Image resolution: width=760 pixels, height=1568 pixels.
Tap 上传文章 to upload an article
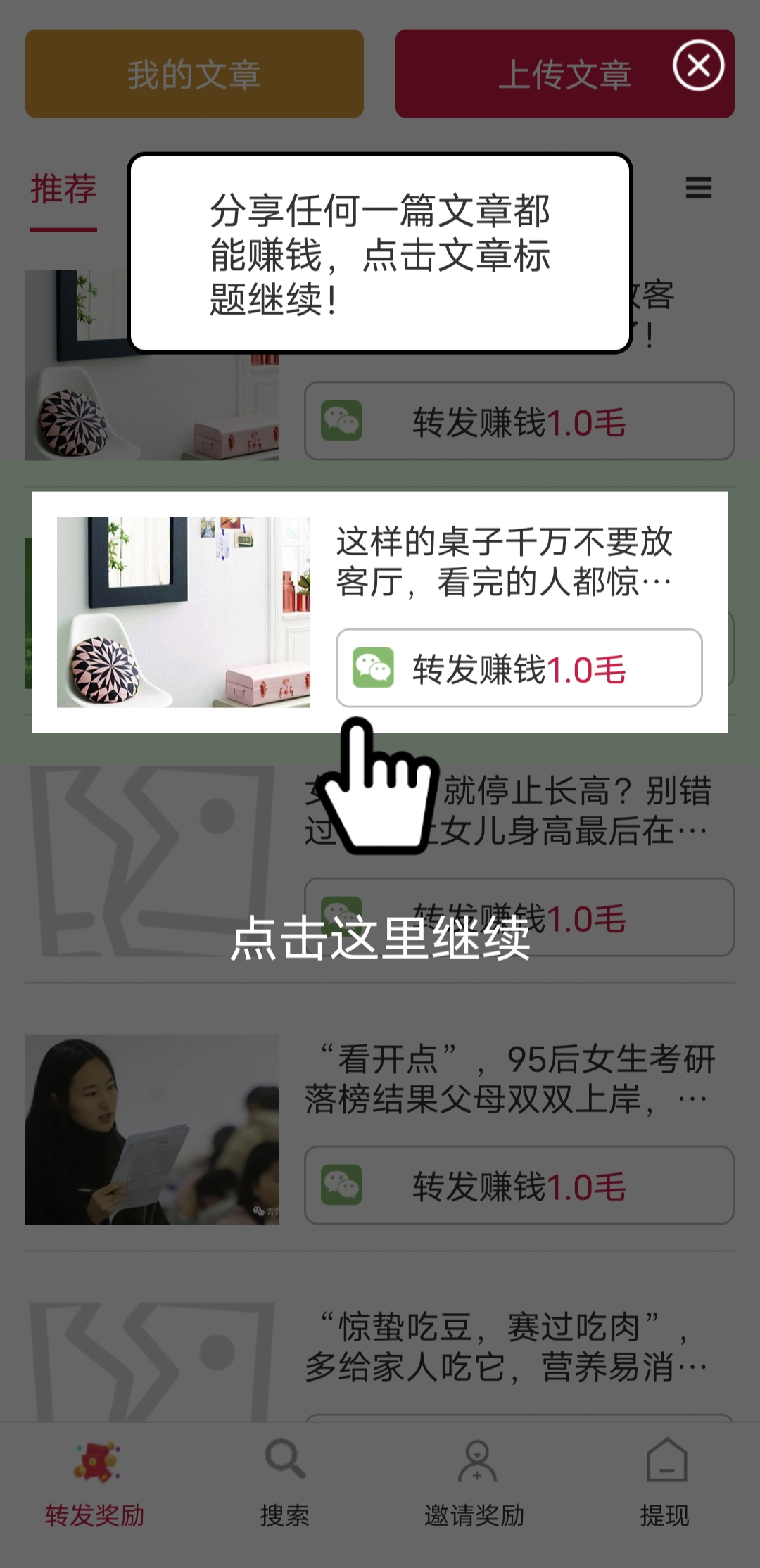564,74
